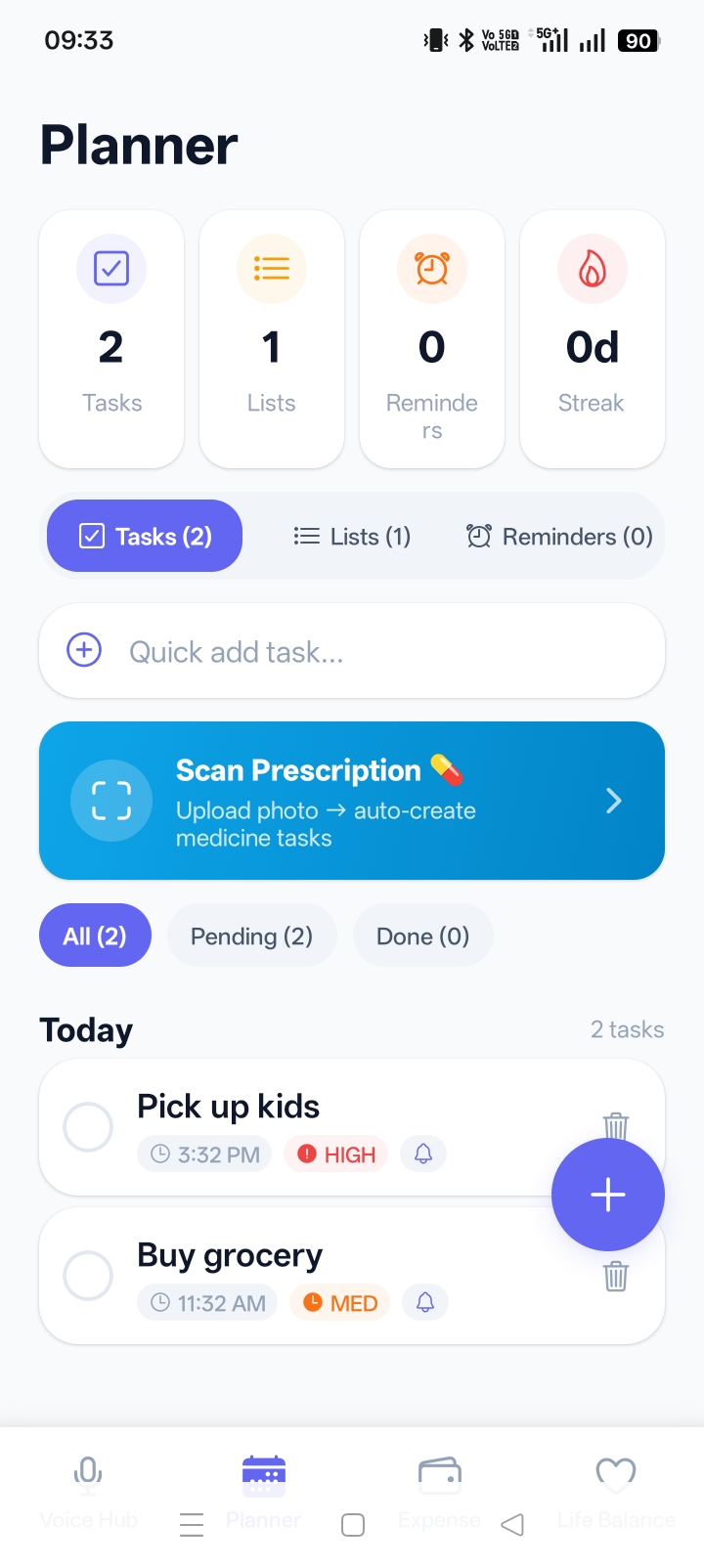Show Done (0) tasks
704x1568 pixels.
[x=422, y=936]
